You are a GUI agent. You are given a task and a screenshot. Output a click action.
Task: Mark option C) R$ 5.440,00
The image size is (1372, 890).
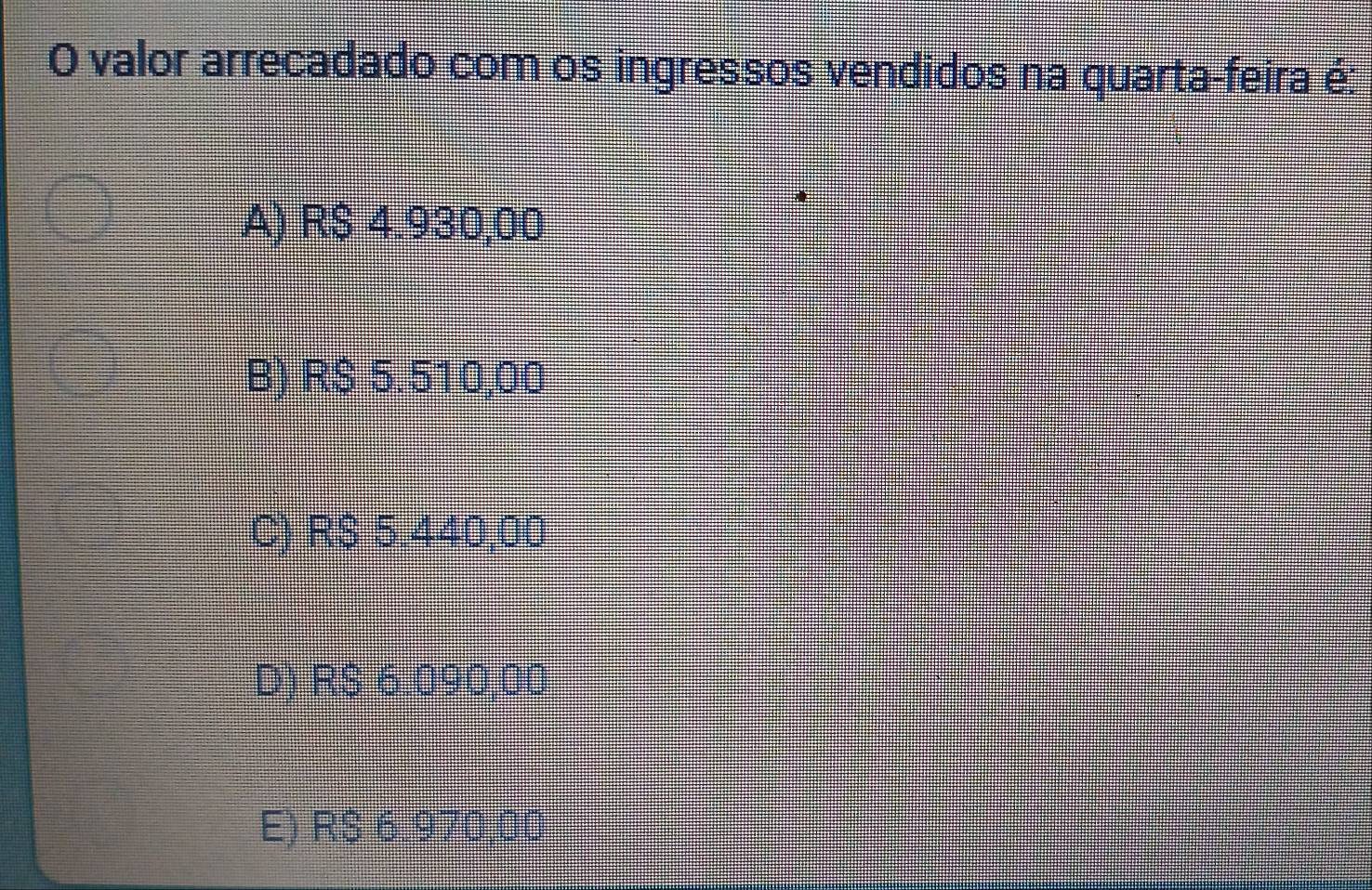(90, 518)
